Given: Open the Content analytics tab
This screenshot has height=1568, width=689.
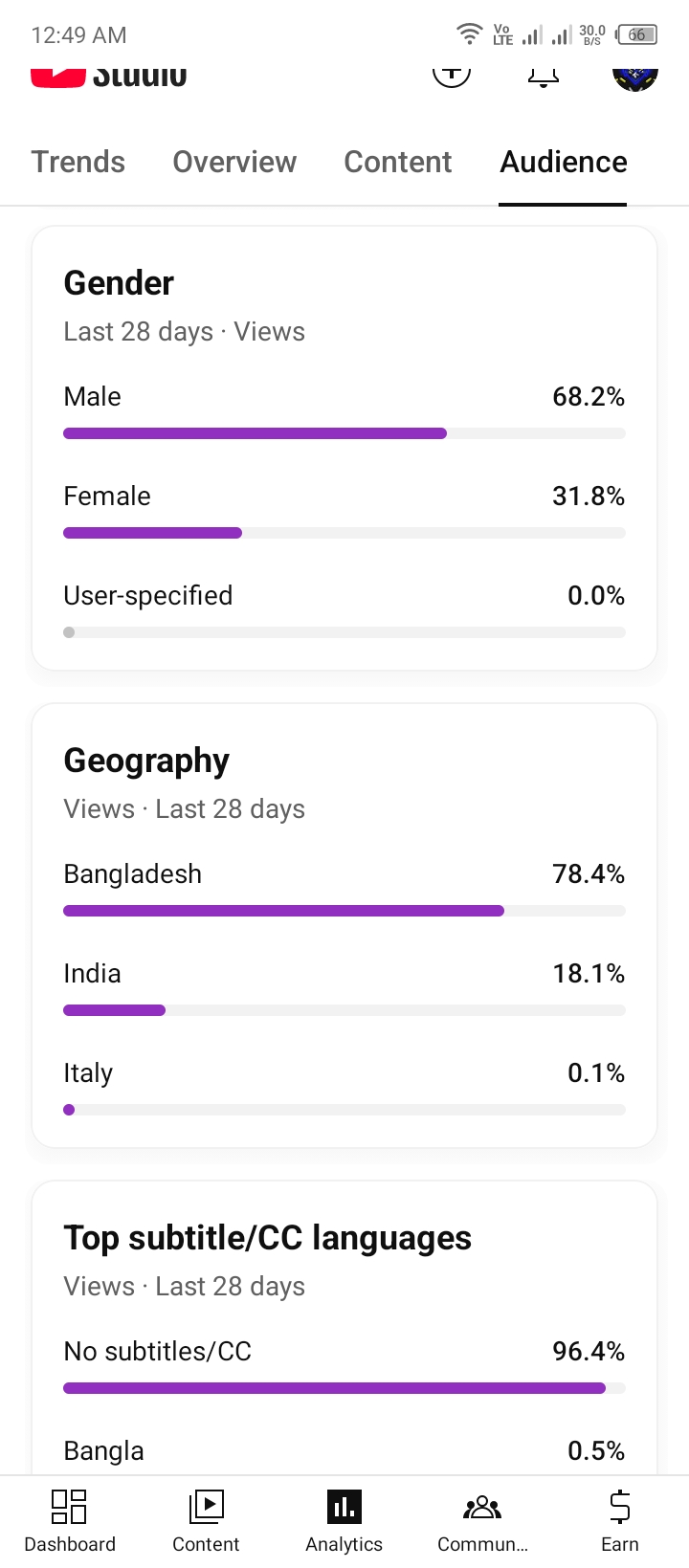Looking at the screenshot, I should [x=397, y=162].
